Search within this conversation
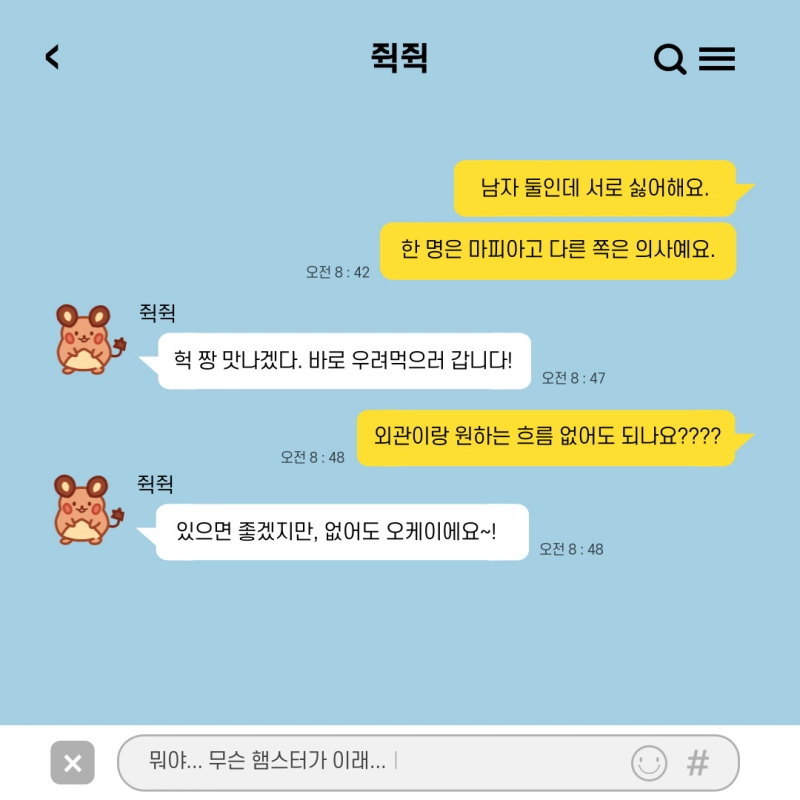Screen dimensions: 800x800 [x=669, y=60]
